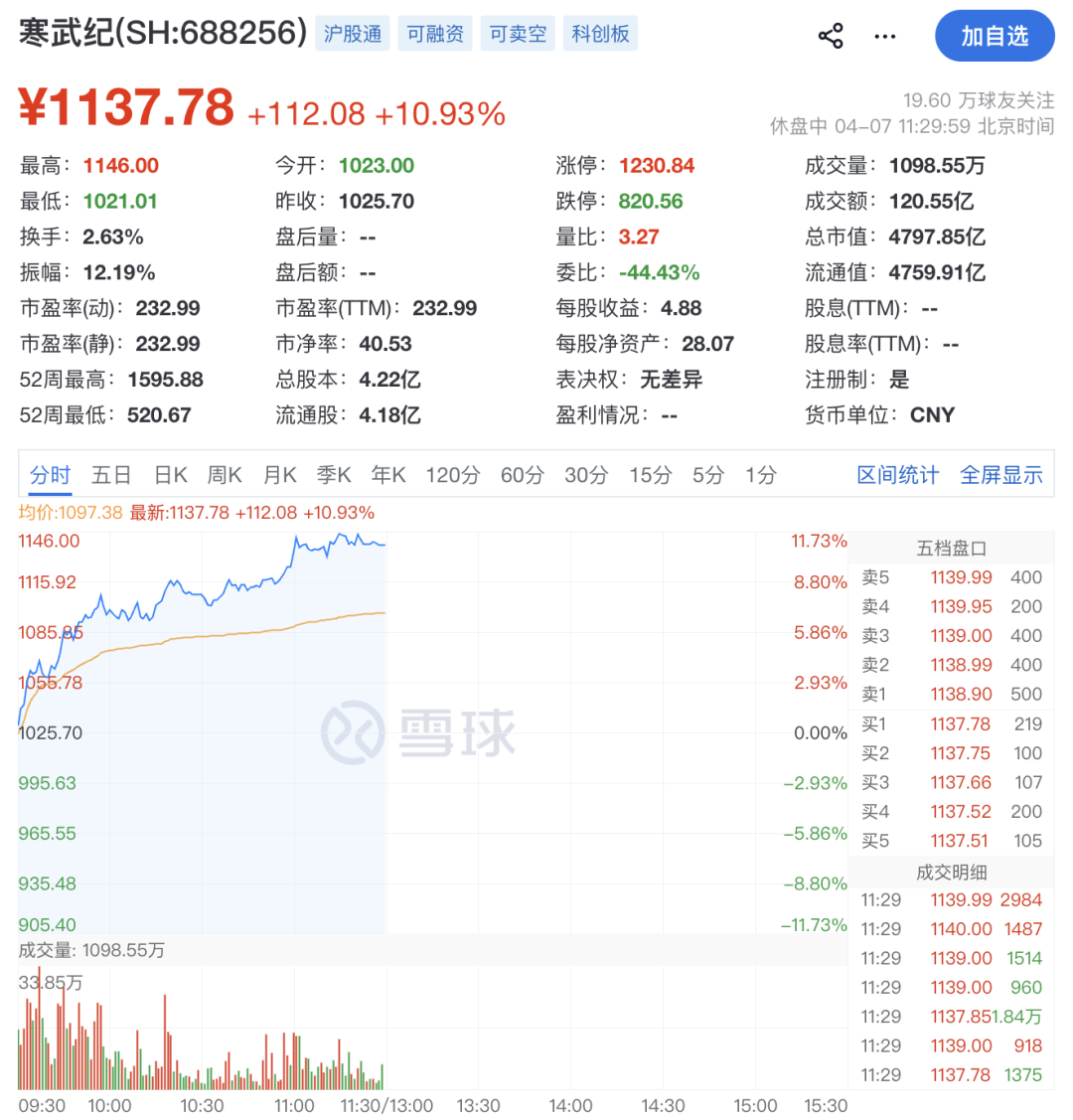Open the 60分 interval chart

pyautogui.click(x=523, y=475)
